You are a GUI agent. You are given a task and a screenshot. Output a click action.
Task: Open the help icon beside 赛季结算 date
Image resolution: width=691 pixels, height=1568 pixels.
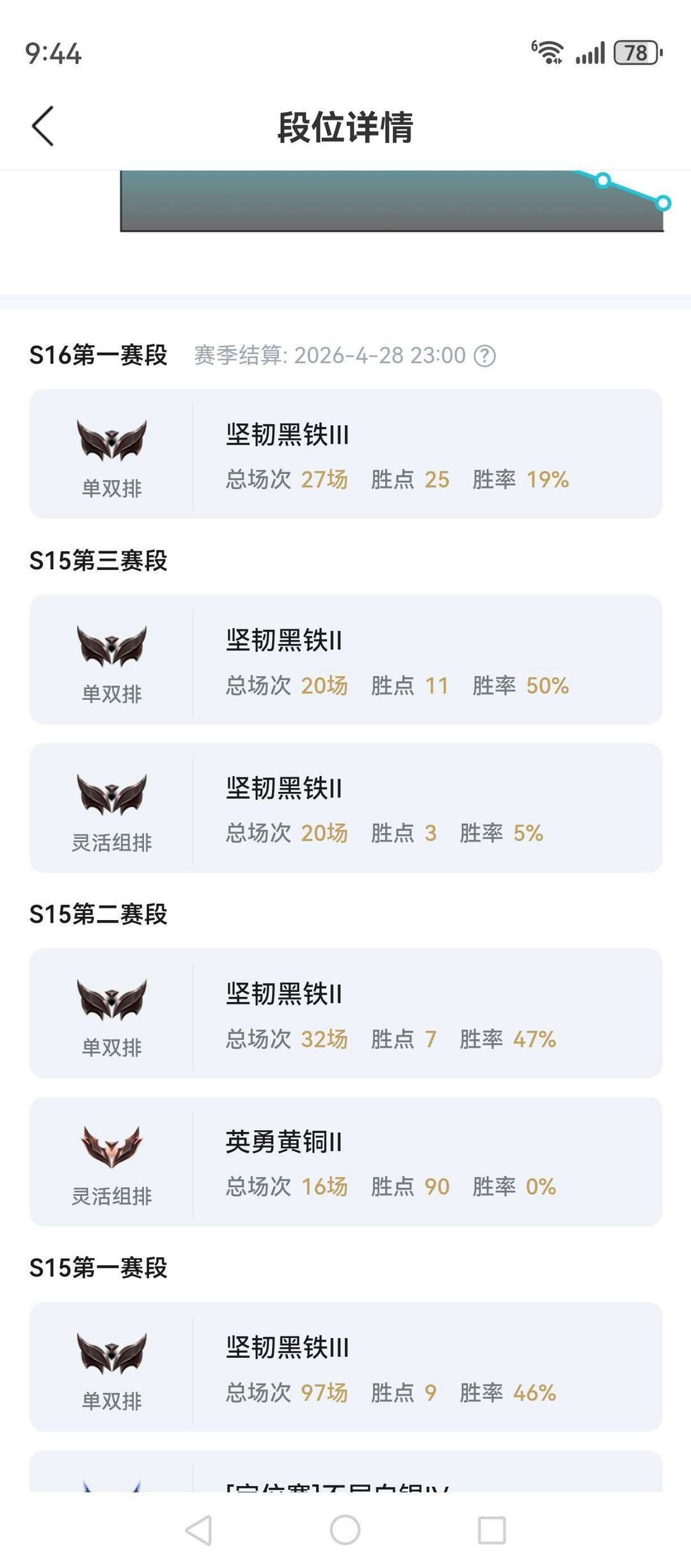point(484,355)
